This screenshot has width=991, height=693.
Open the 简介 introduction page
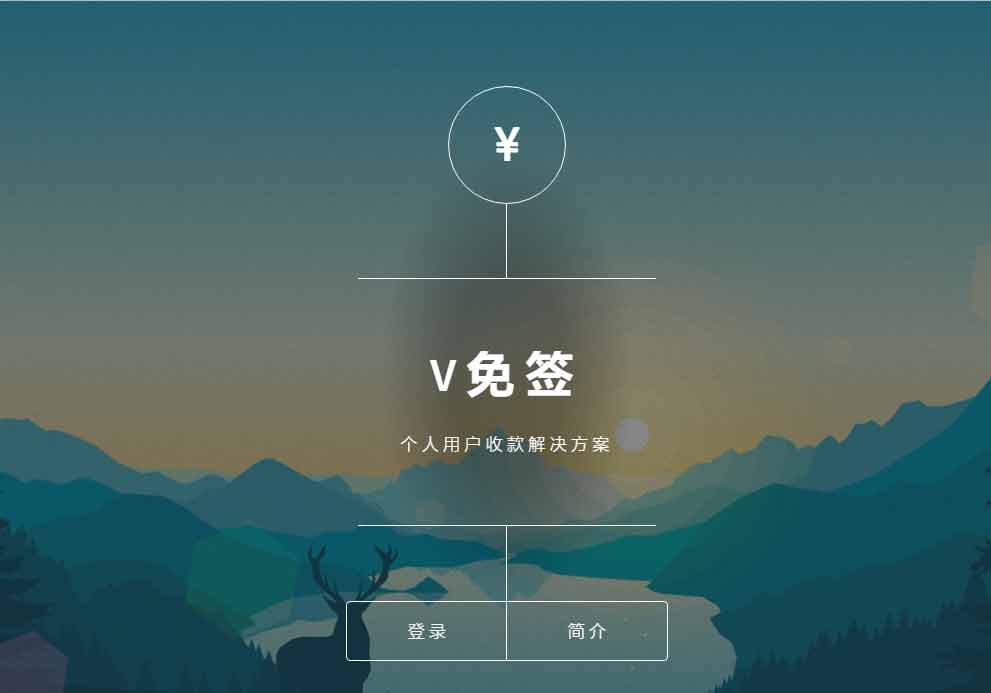point(587,631)
